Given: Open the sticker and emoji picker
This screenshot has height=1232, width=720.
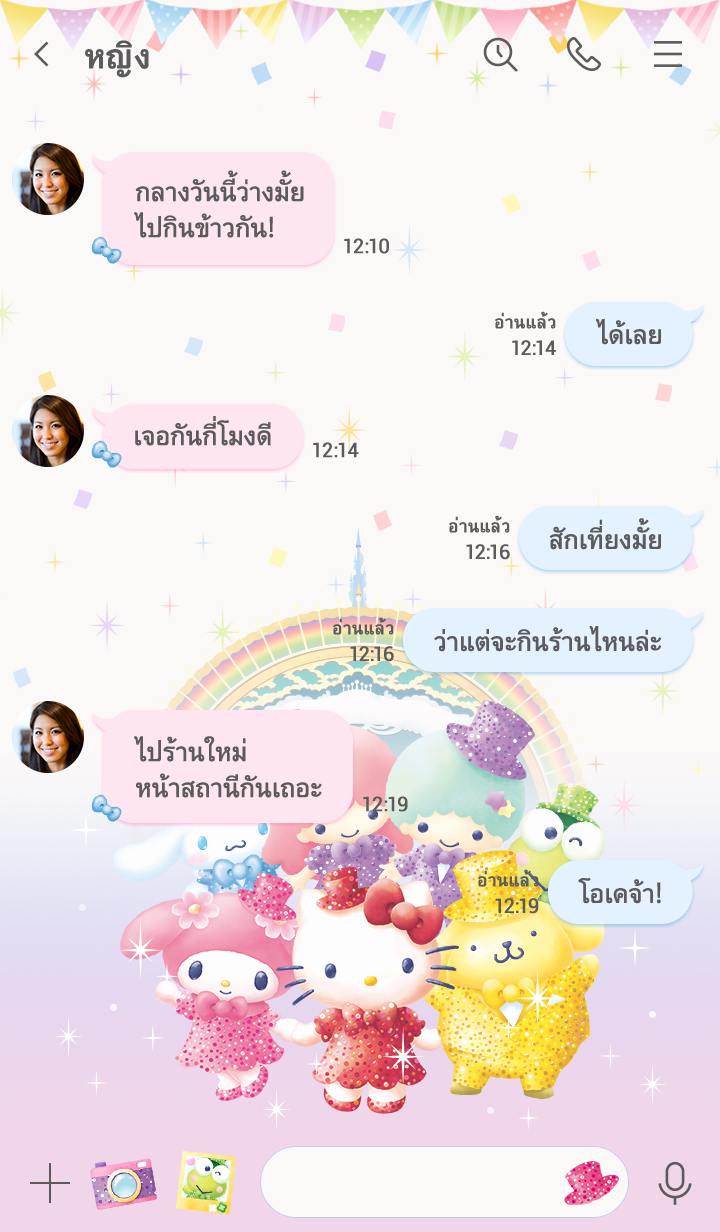Looking at the screenshot, I should pyautogui.click(x=591, y=1183).
